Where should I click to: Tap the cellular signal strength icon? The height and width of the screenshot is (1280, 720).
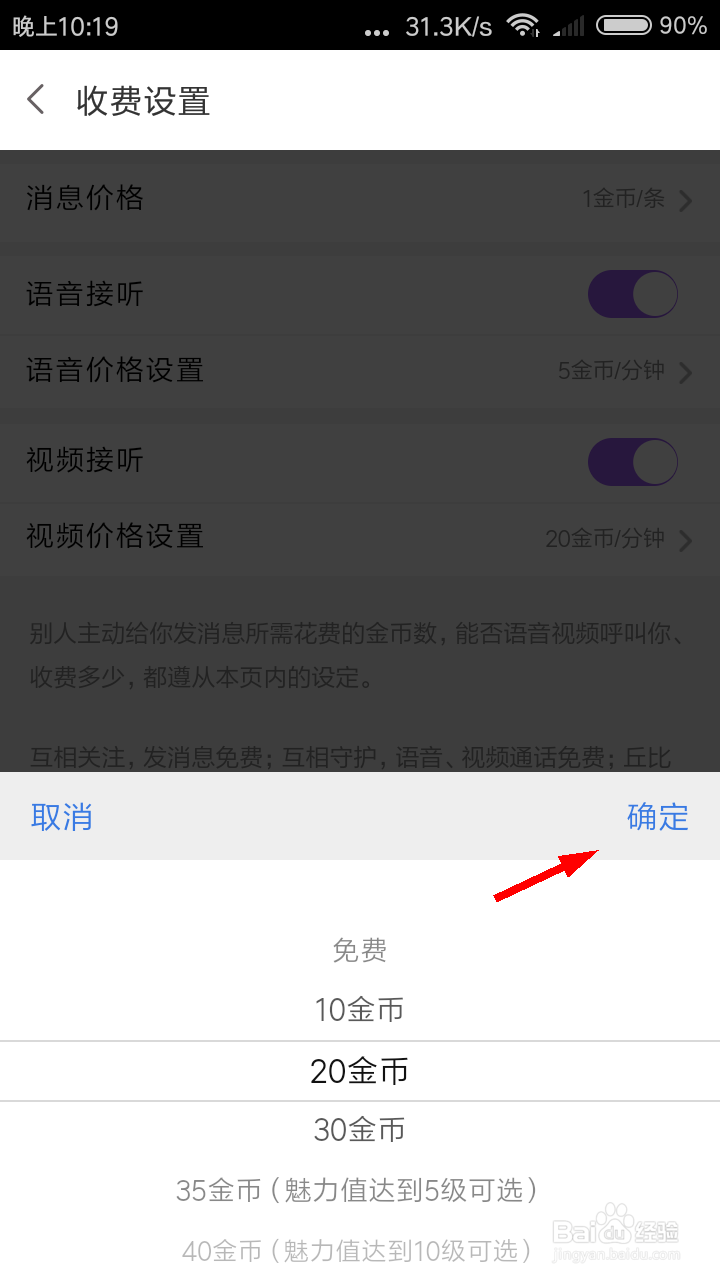point(568,26)
